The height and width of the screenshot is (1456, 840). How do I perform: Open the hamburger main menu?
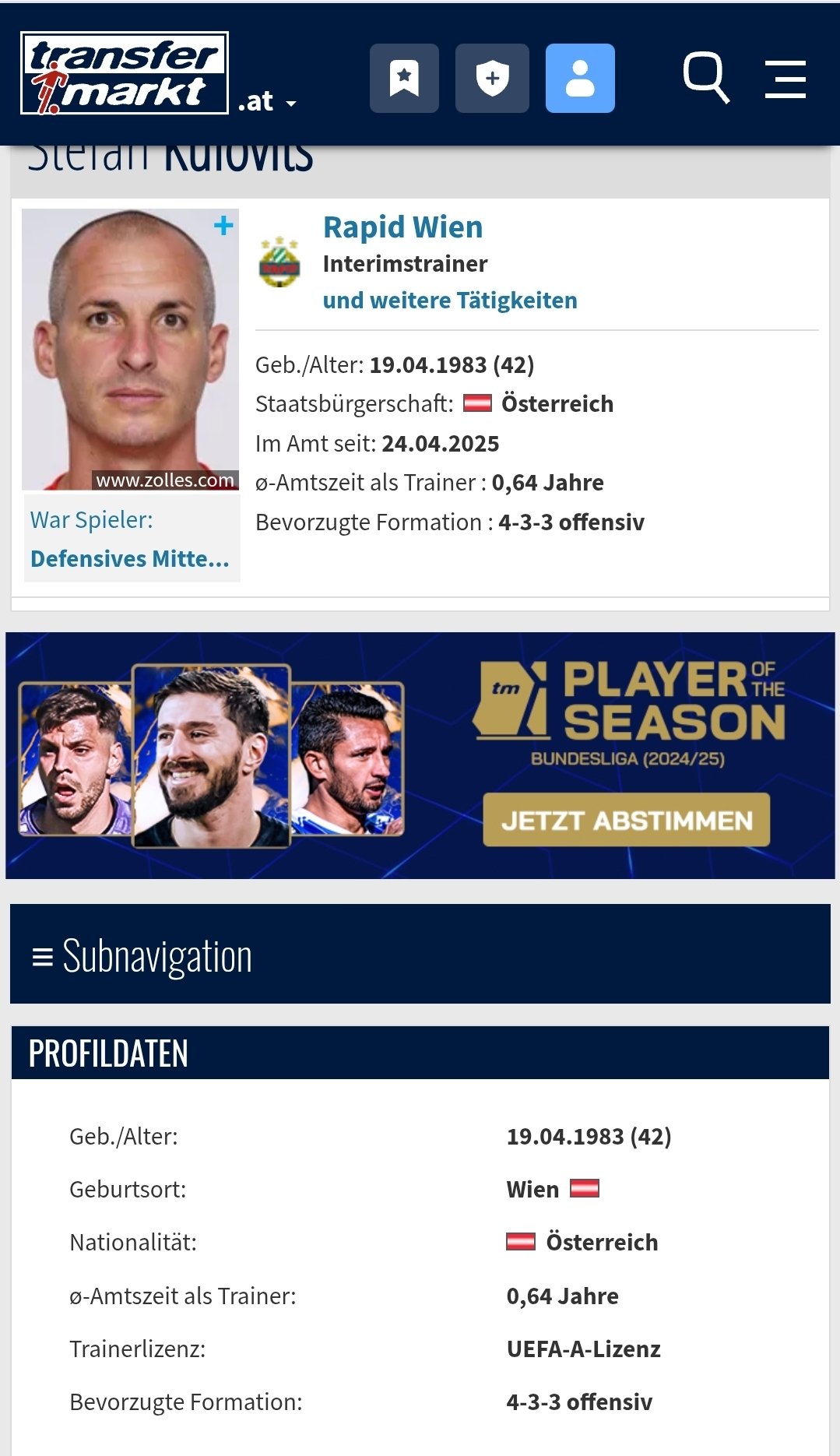785,79
